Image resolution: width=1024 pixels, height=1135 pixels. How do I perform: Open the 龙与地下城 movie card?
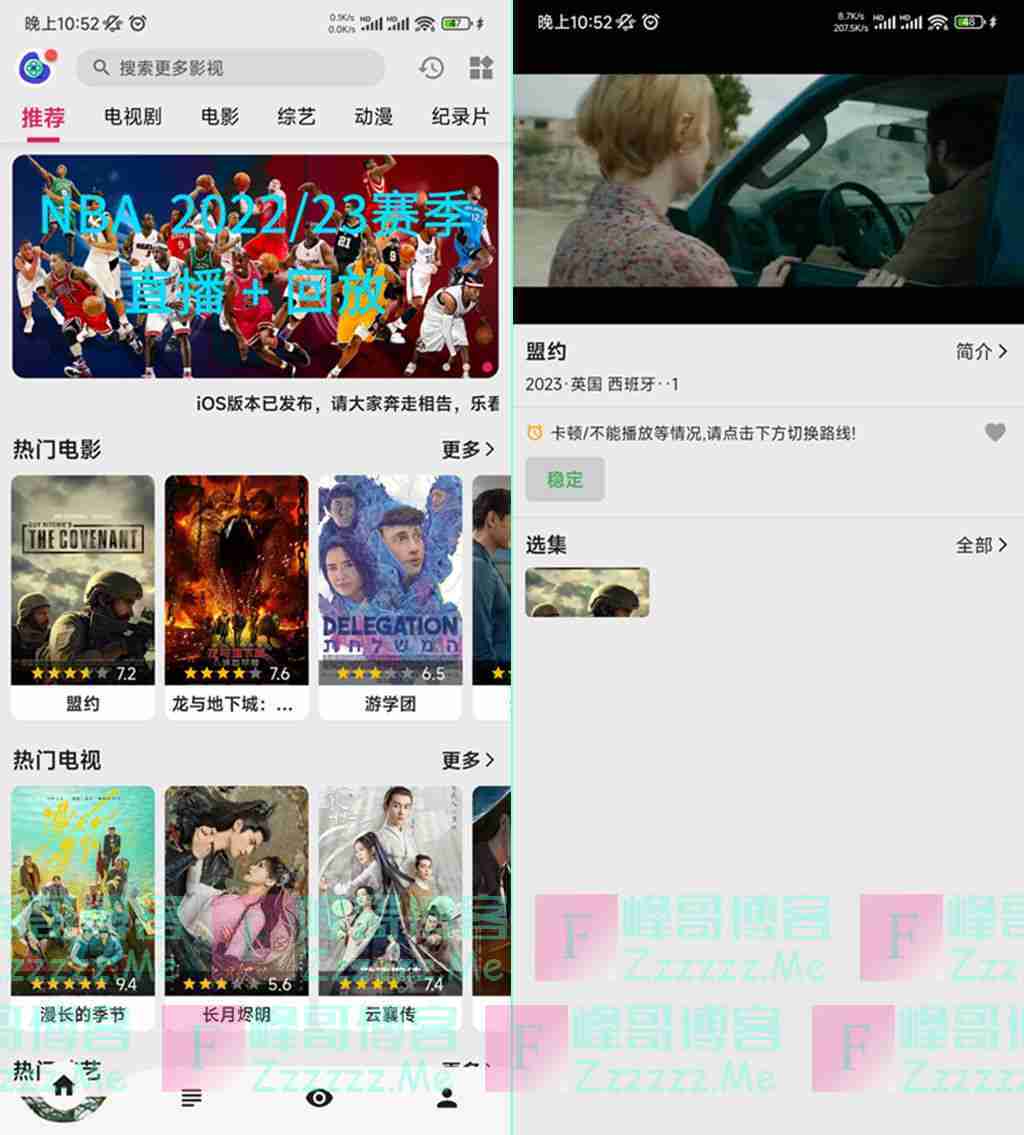coord(237,596)
